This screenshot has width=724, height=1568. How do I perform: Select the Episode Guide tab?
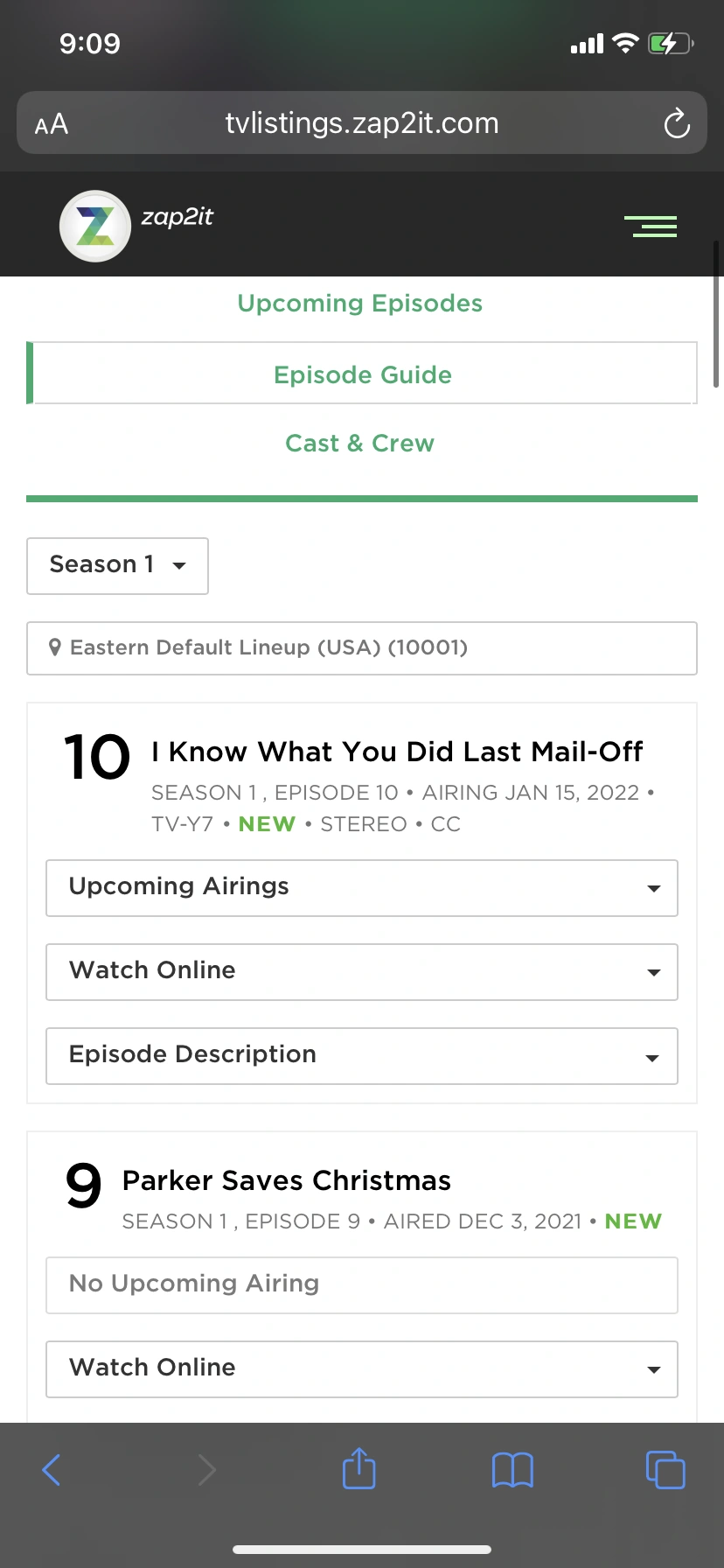362,374
